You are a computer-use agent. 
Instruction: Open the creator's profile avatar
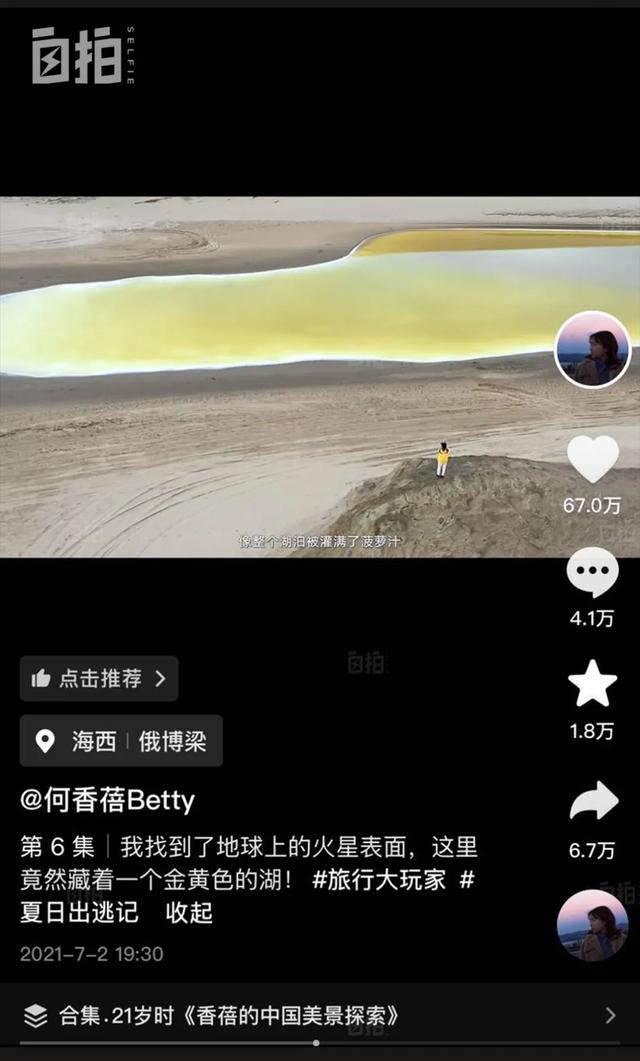pyautogui.click(x=592, y=350)
